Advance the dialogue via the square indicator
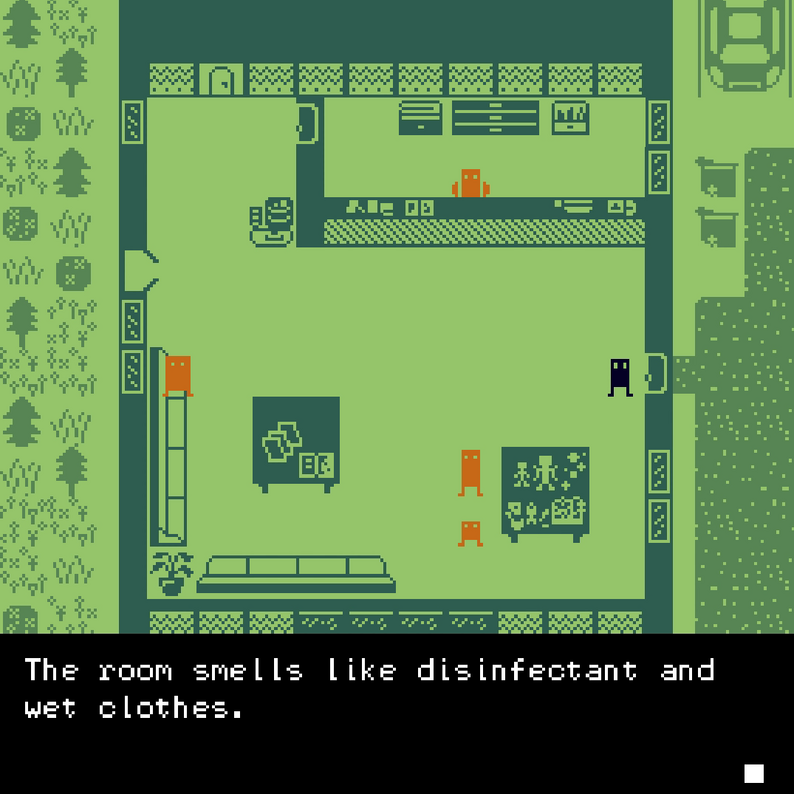 tap(754, 773)
